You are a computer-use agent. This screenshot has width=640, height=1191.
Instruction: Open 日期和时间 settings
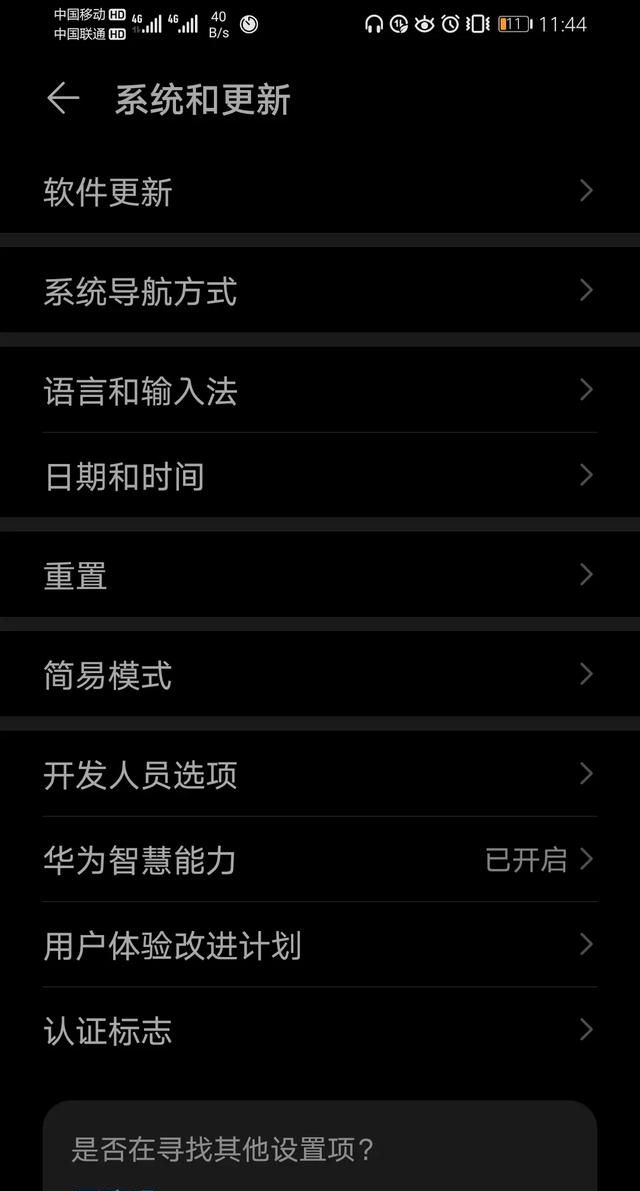[320, 476]
